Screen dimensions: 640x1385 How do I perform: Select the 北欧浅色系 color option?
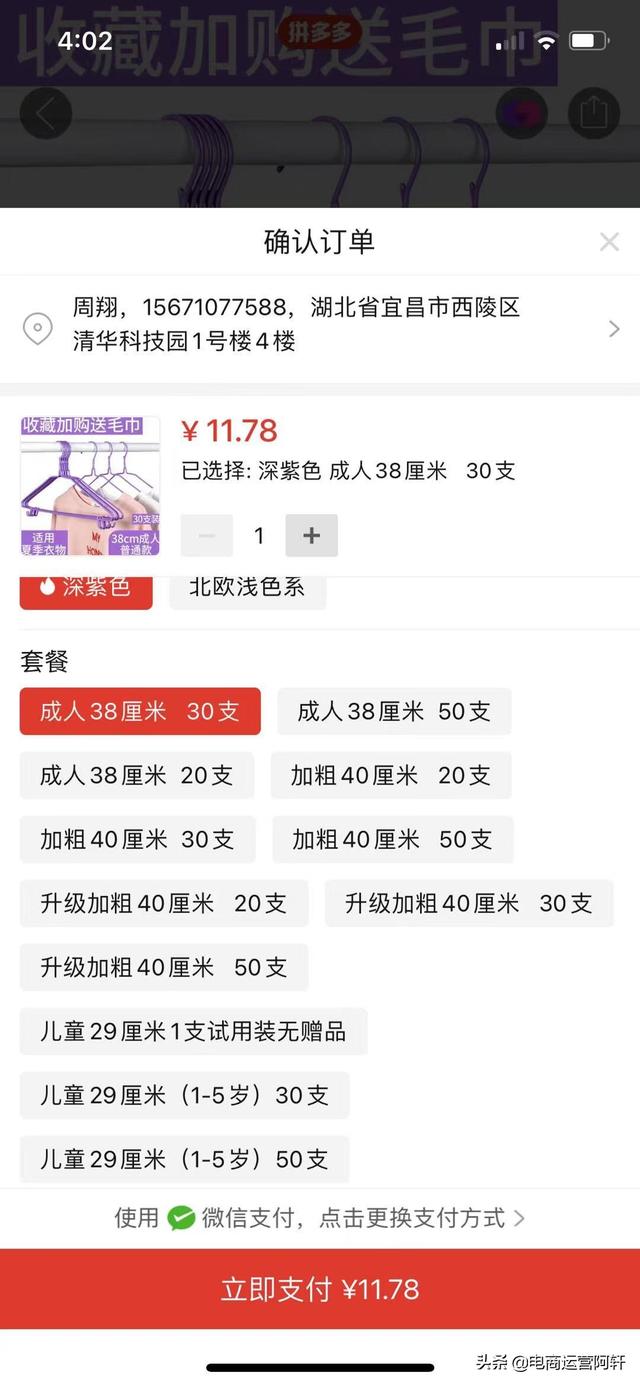coord(248,590)
